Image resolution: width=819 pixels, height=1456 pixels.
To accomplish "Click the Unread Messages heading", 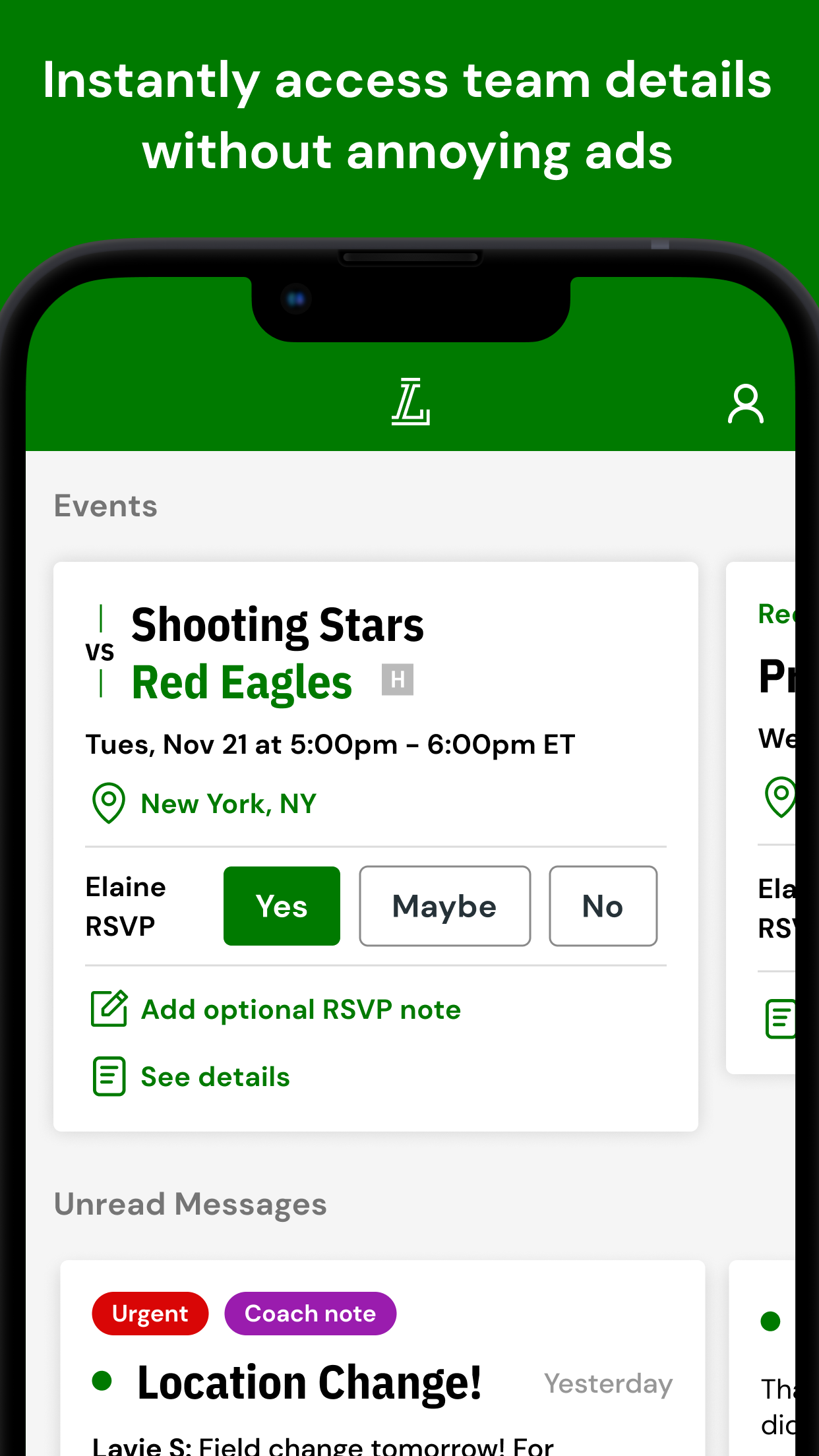I will coord(191,1203).
